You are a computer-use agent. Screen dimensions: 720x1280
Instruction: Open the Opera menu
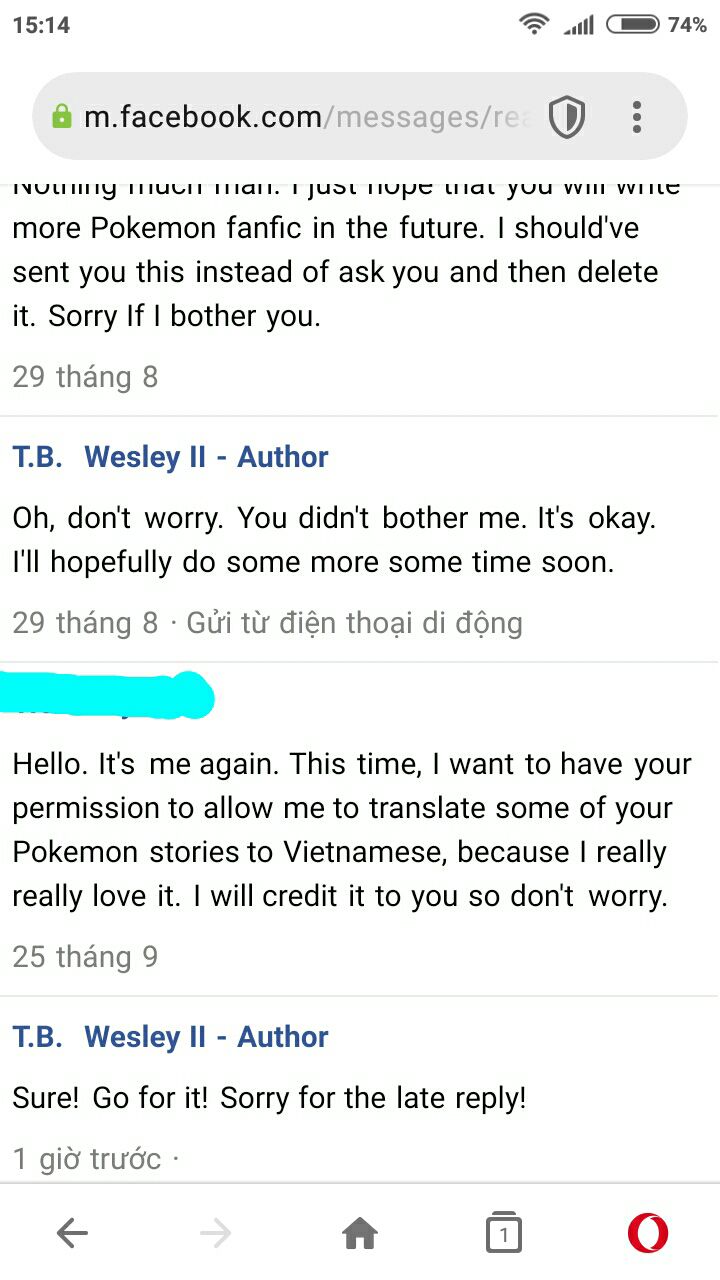point(648,1234)
